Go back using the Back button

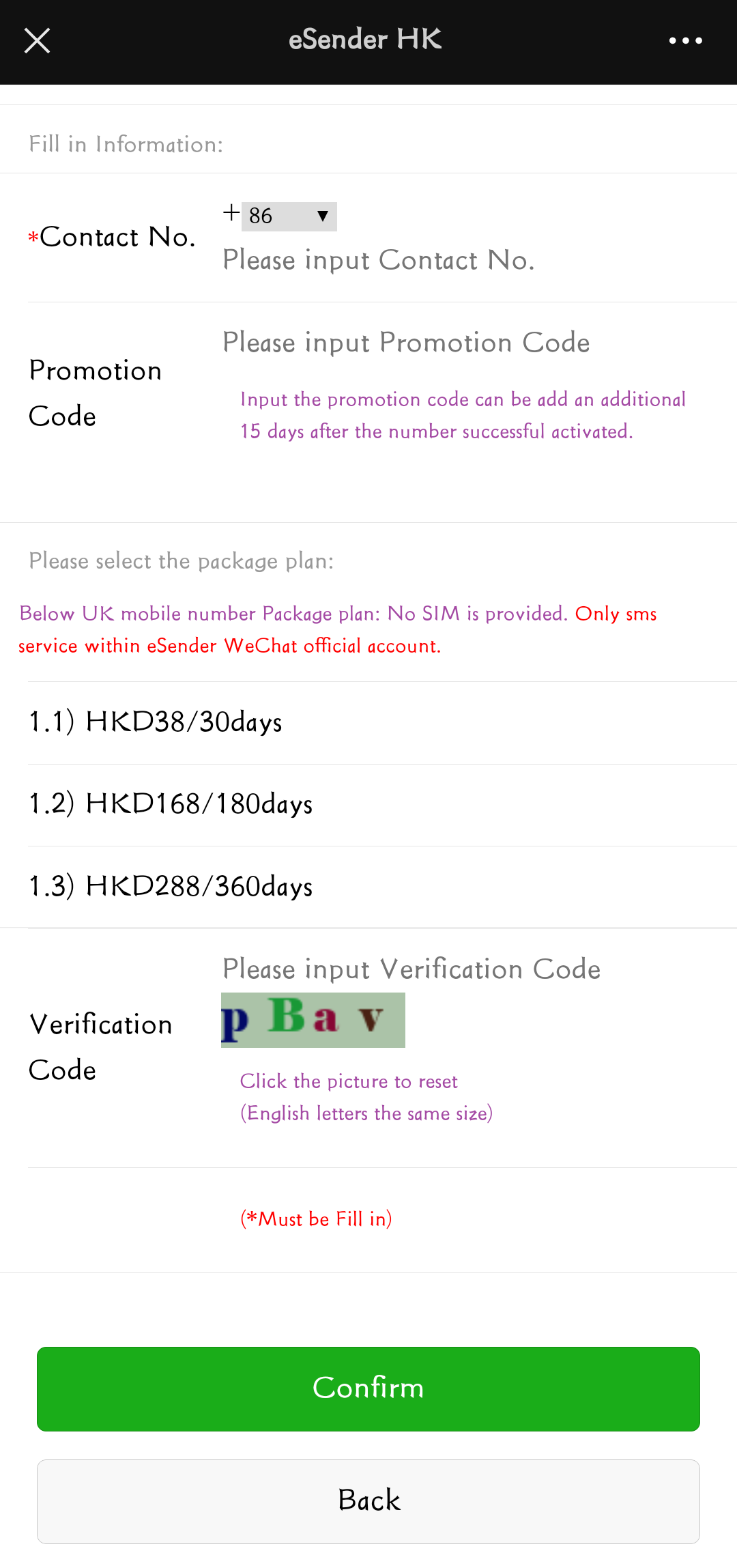(369, 1502)
